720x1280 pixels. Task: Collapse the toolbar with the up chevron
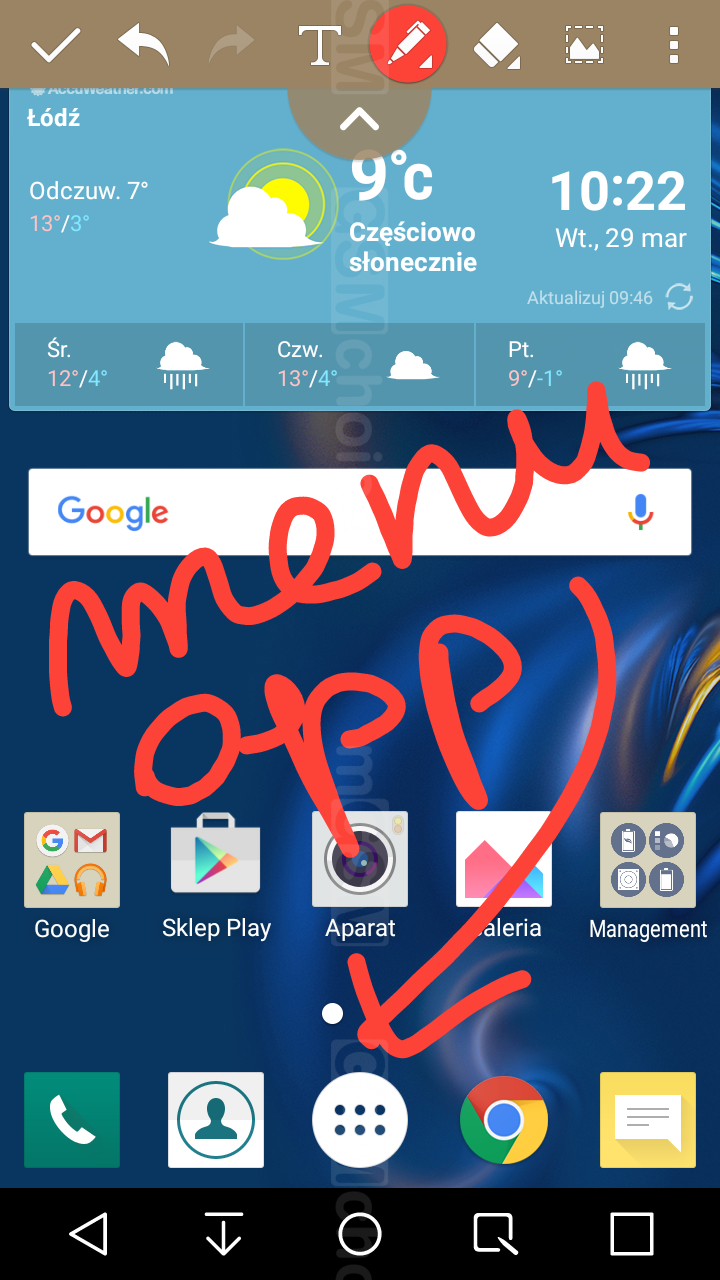tap(359, 120)
